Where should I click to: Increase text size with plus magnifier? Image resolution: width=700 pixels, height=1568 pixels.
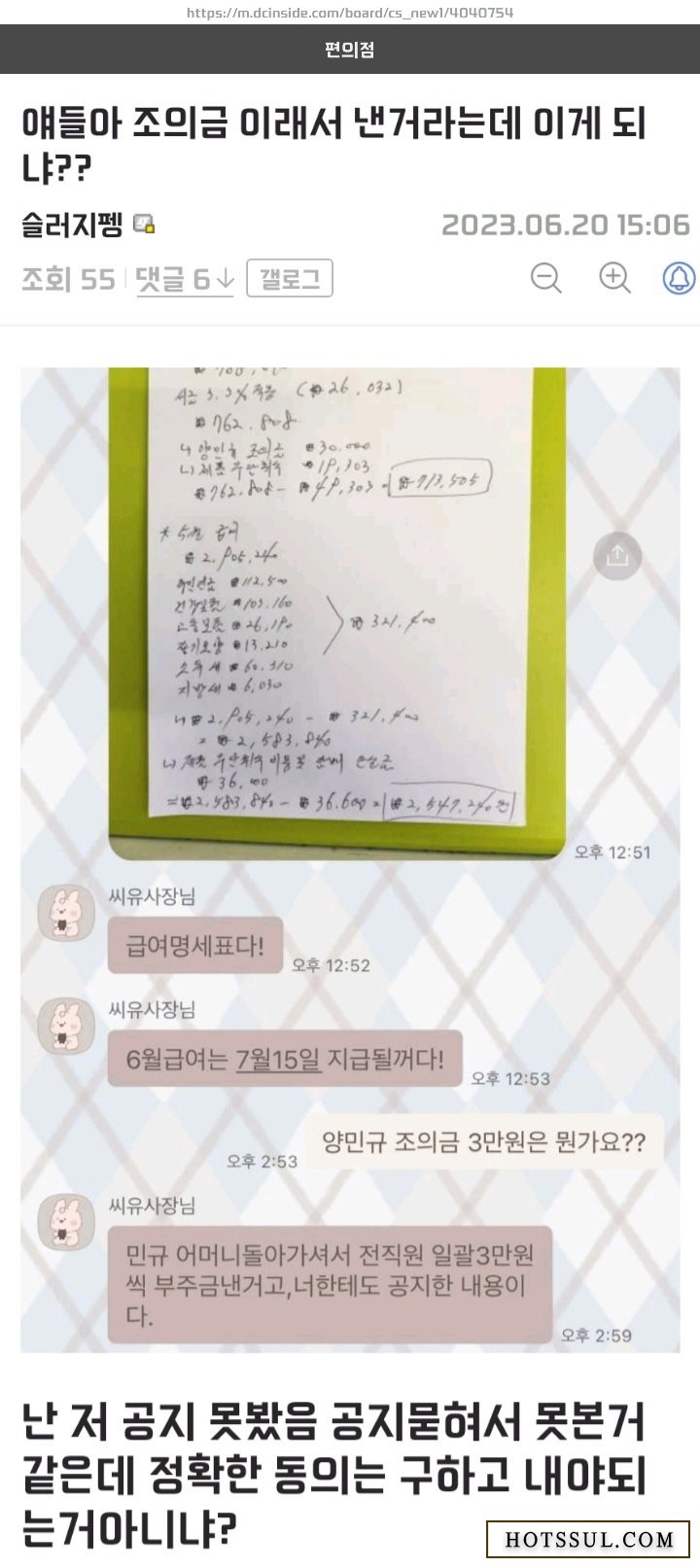click(x=614, y=278)
